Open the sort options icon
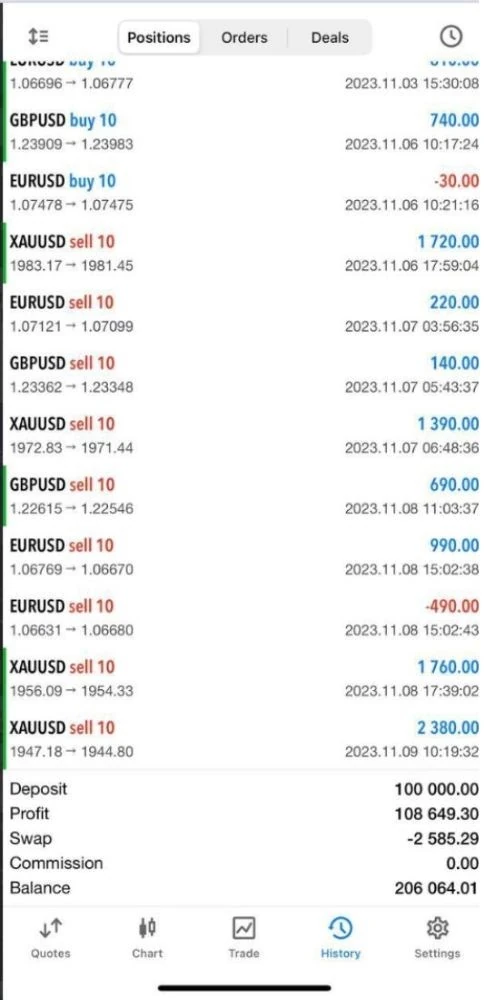 pos(38,37)
